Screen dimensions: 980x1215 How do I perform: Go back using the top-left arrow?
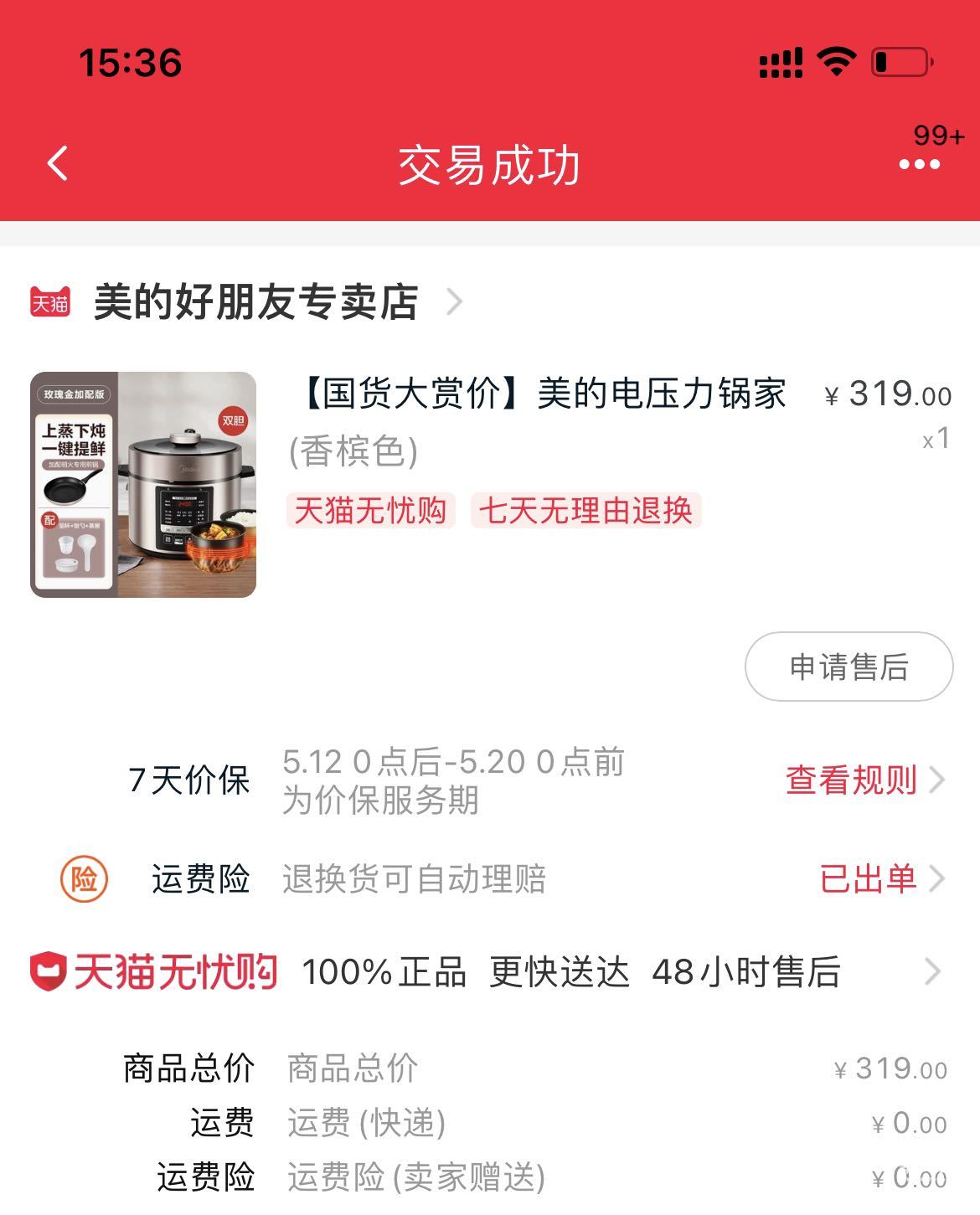coord(57,164)
